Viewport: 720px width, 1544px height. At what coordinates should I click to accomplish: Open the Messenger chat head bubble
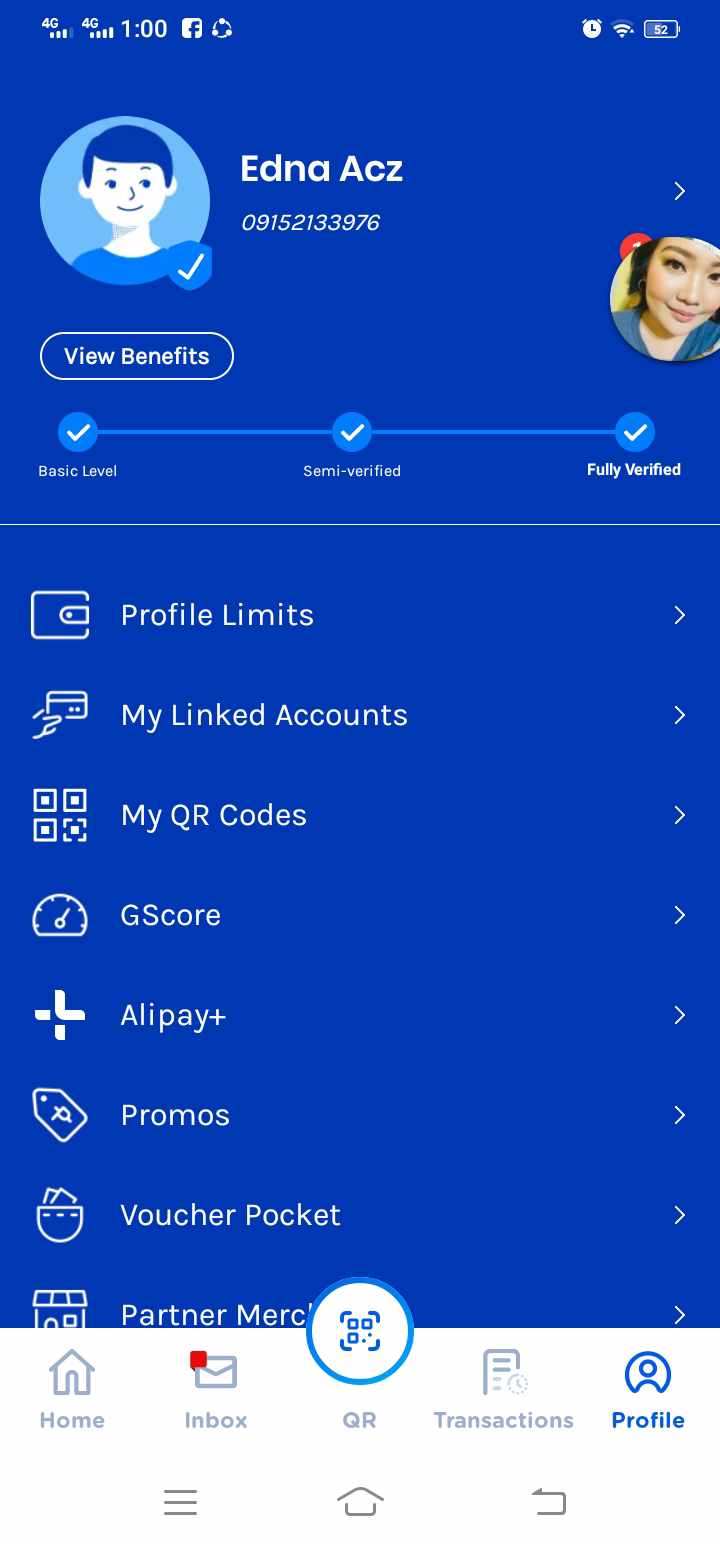[x=668, y=298]
